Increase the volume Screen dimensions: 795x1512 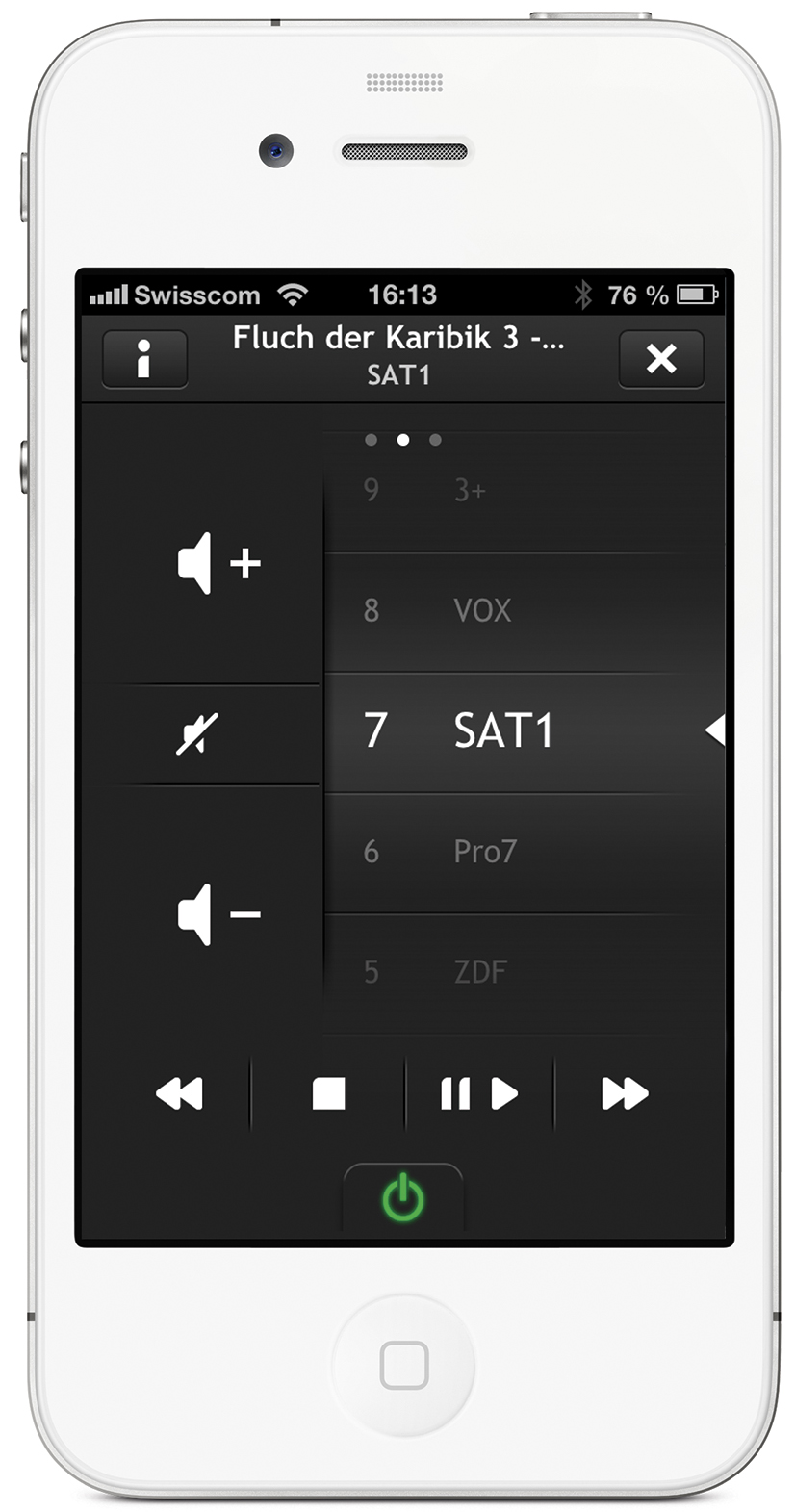pos(219,563)
